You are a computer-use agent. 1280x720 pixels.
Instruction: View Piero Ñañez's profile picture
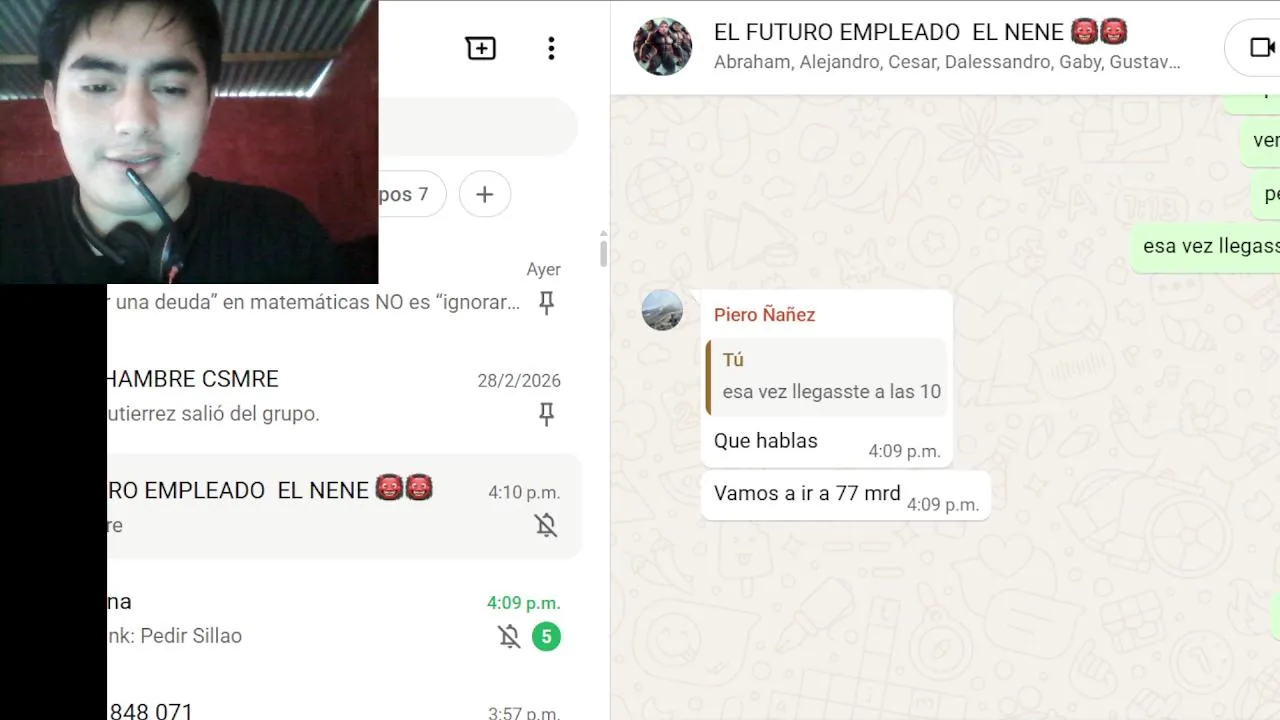662,311
